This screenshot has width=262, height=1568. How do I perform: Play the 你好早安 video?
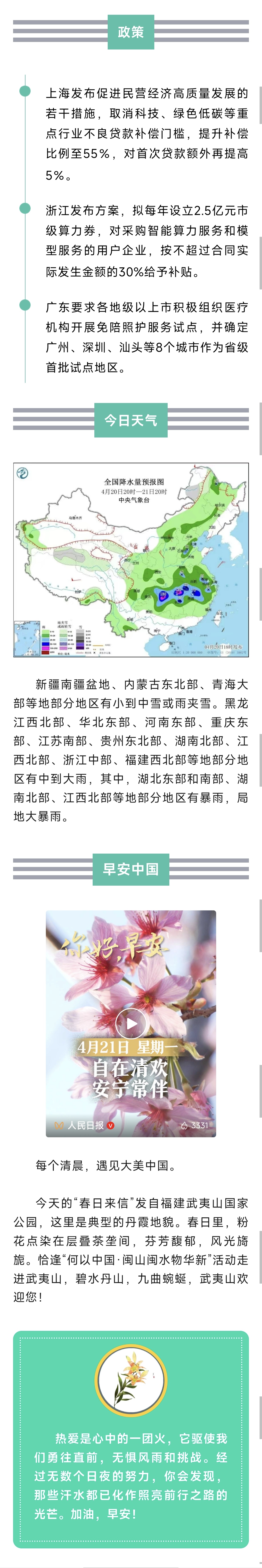(131, 1023)
